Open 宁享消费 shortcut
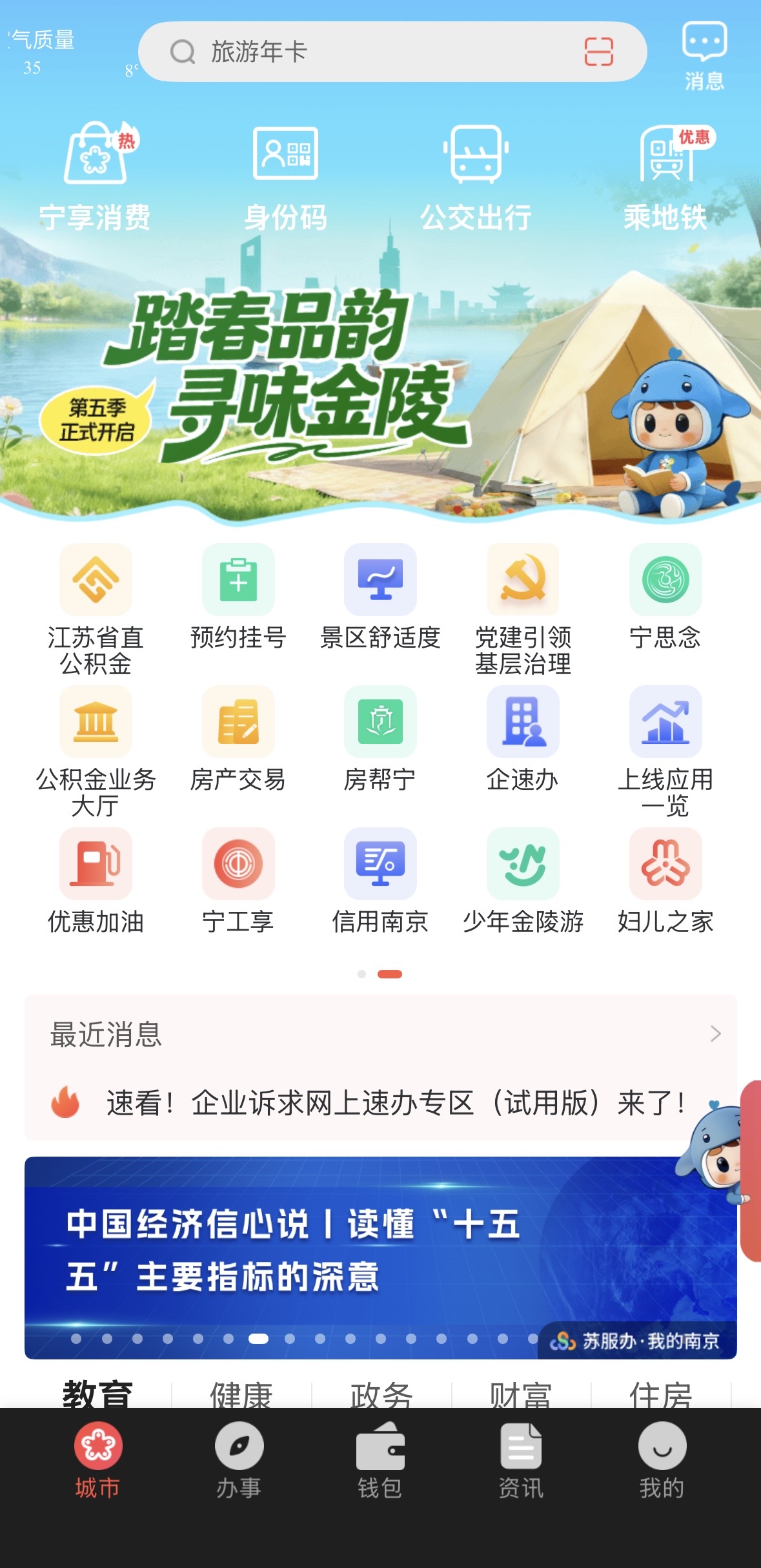 tap(96, 176)
